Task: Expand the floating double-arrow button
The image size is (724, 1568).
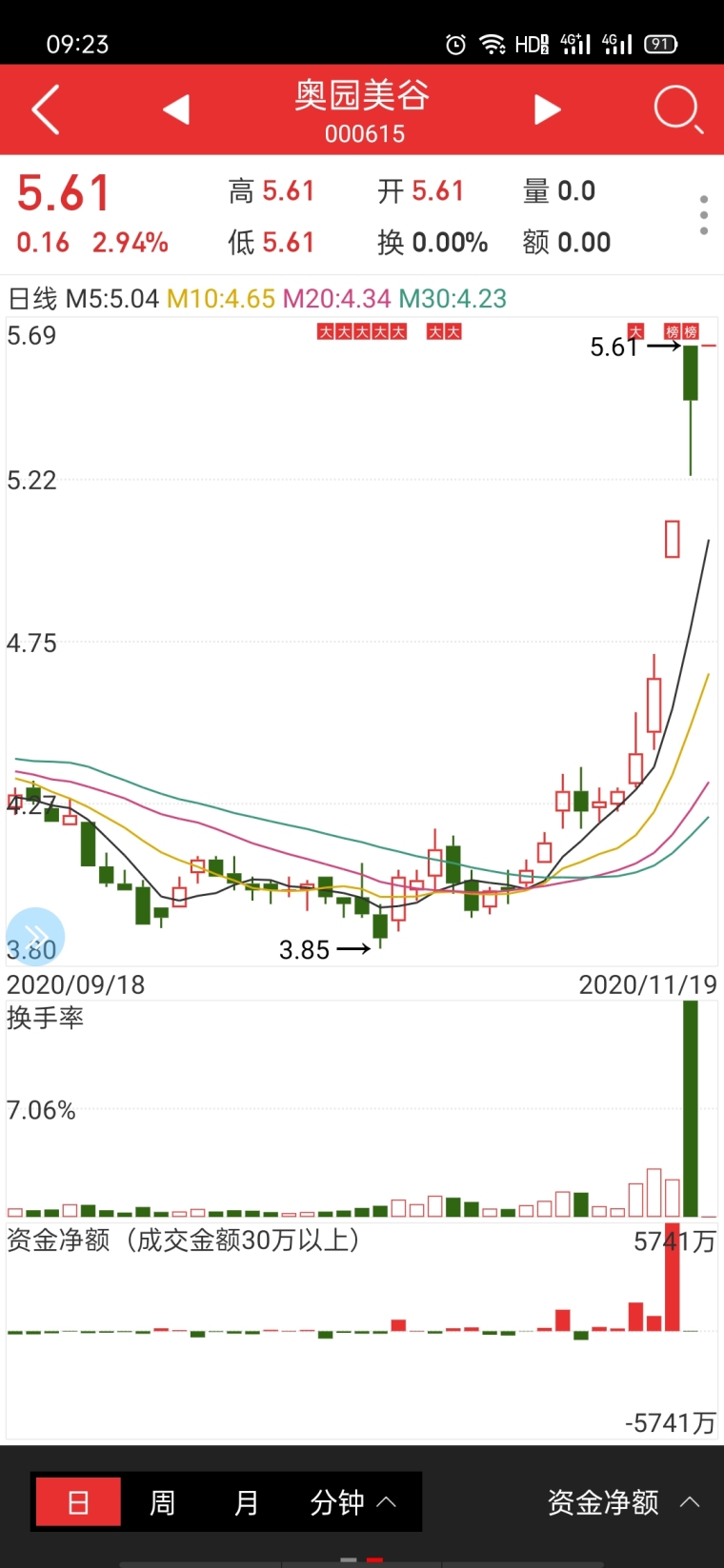Action: (35, 937)
